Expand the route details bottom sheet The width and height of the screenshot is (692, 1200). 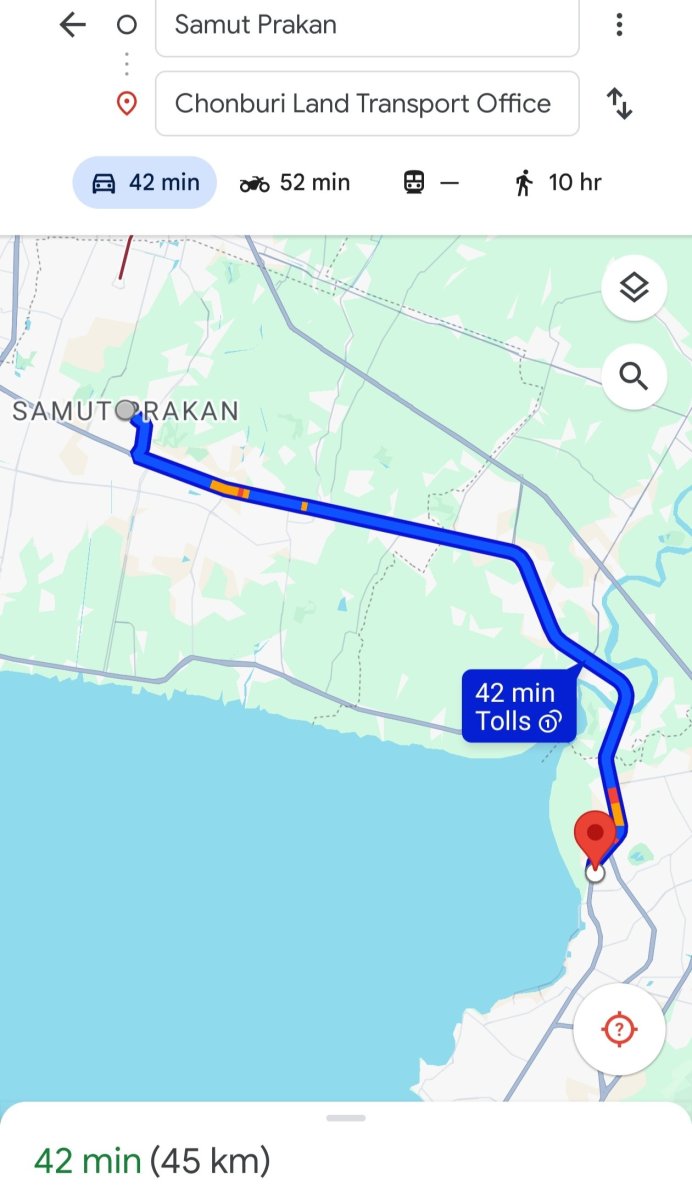tap(346, 1118)
